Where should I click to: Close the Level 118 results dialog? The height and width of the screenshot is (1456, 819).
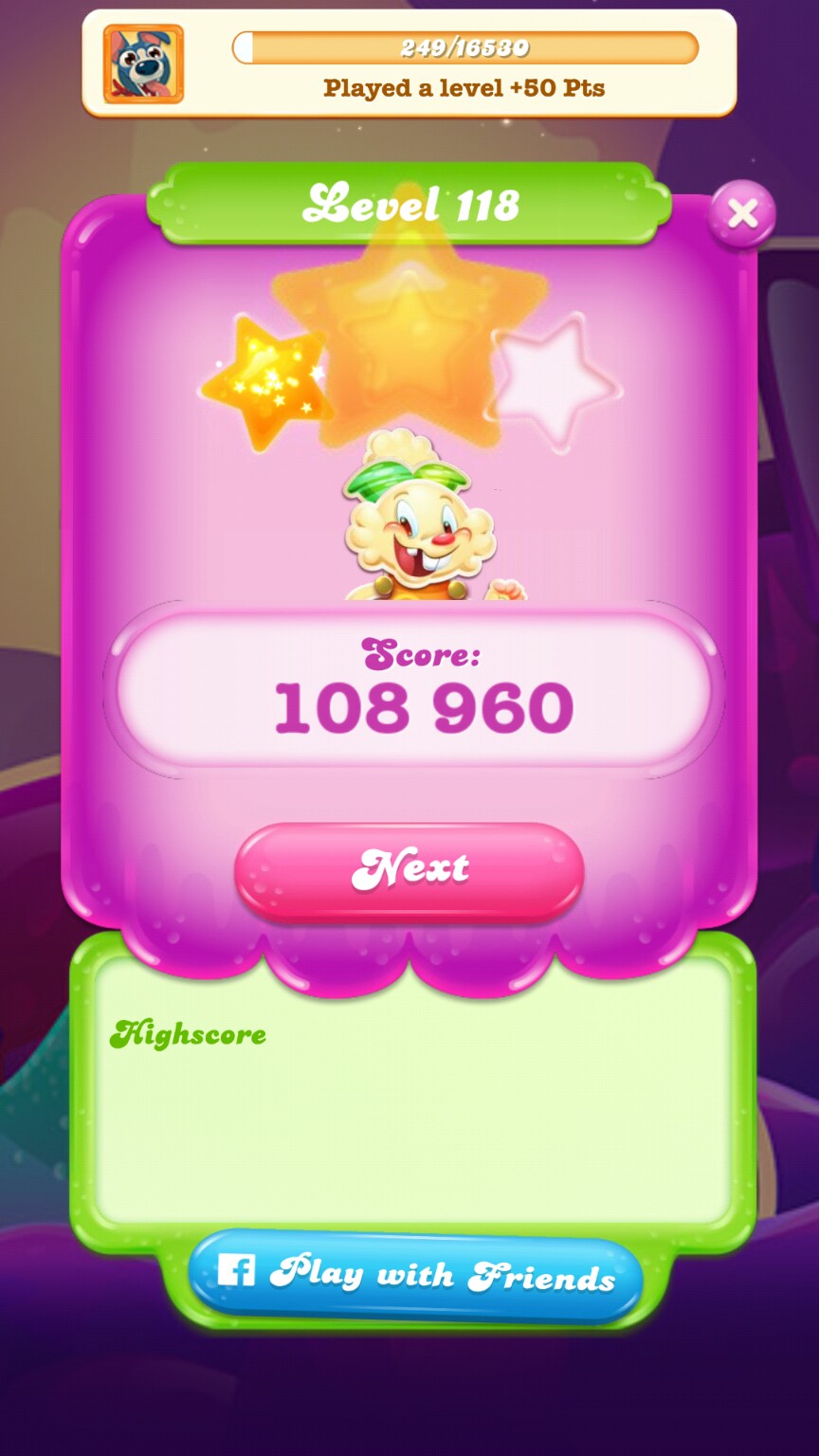coord(741,213)
